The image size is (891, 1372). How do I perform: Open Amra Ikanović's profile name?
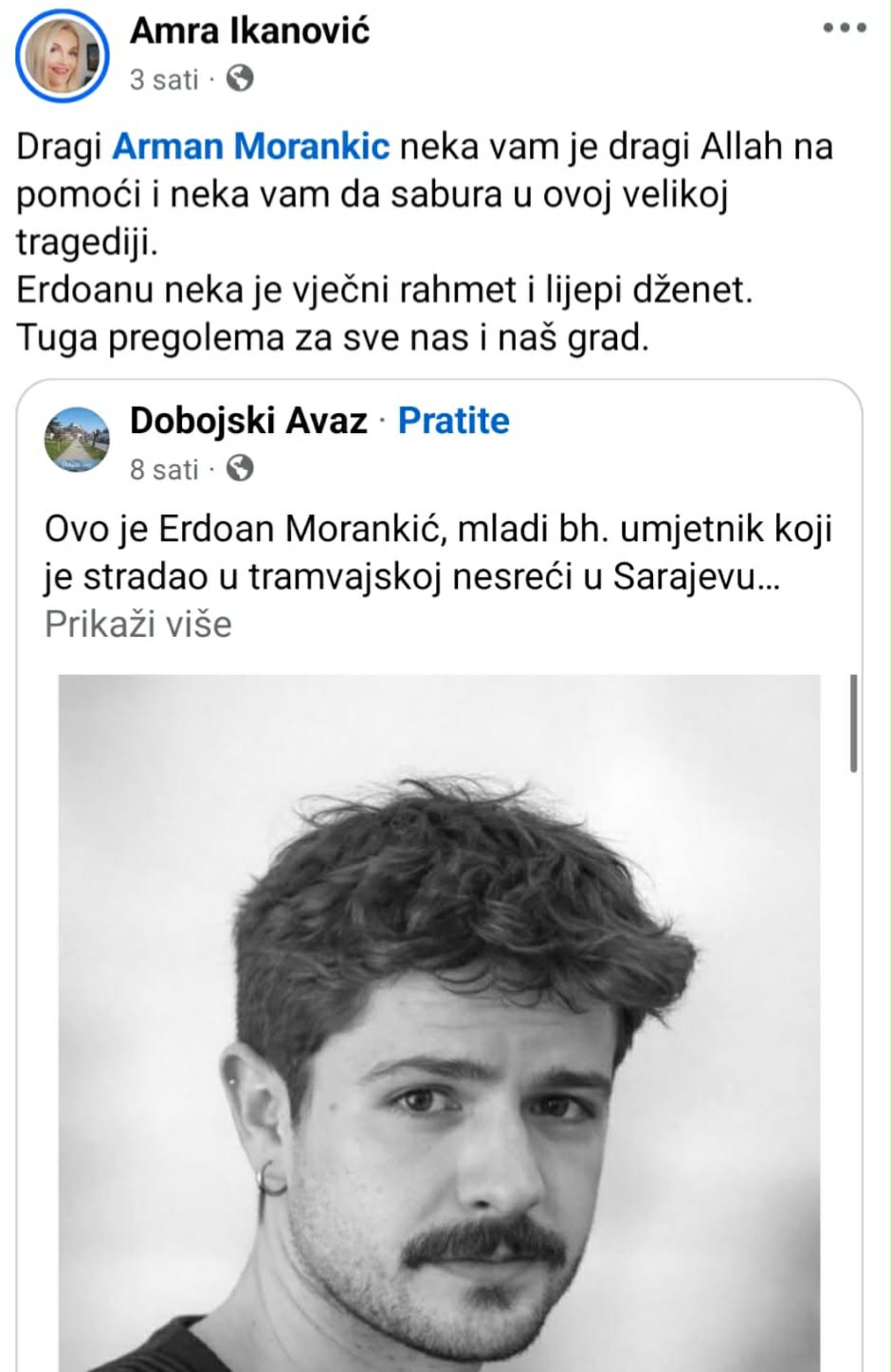click(x=249, y=30)
